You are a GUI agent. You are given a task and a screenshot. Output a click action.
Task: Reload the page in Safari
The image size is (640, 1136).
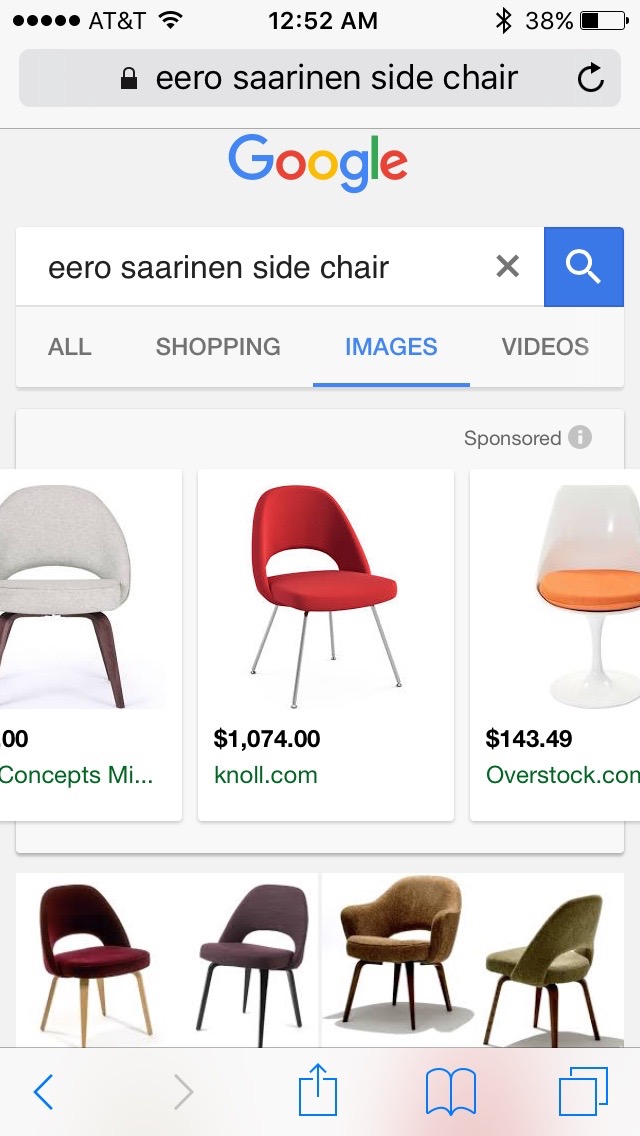[591, 78]
